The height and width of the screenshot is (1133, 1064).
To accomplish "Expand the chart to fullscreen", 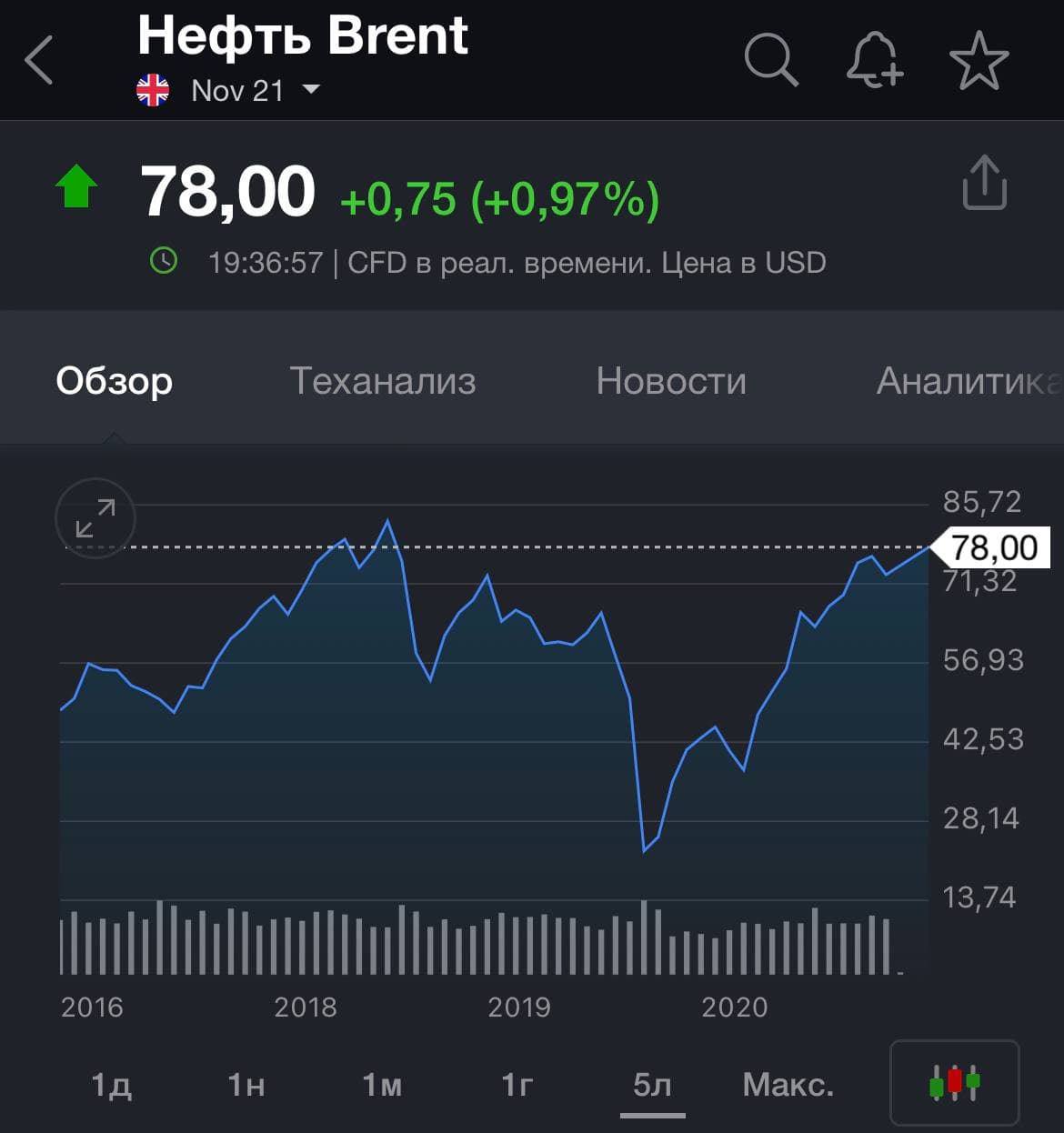I will click(94, 518).
